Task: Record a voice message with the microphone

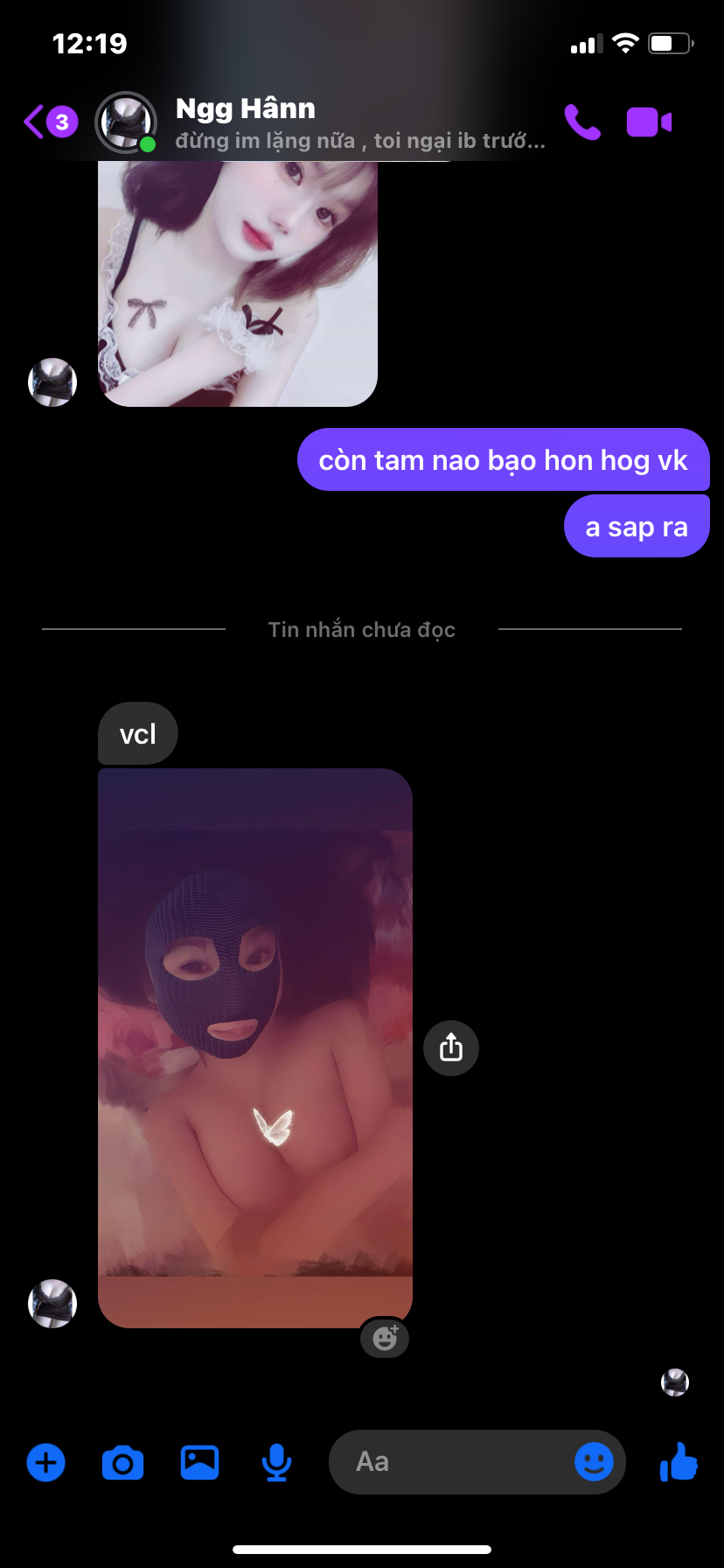Action: click(276, 1462)
